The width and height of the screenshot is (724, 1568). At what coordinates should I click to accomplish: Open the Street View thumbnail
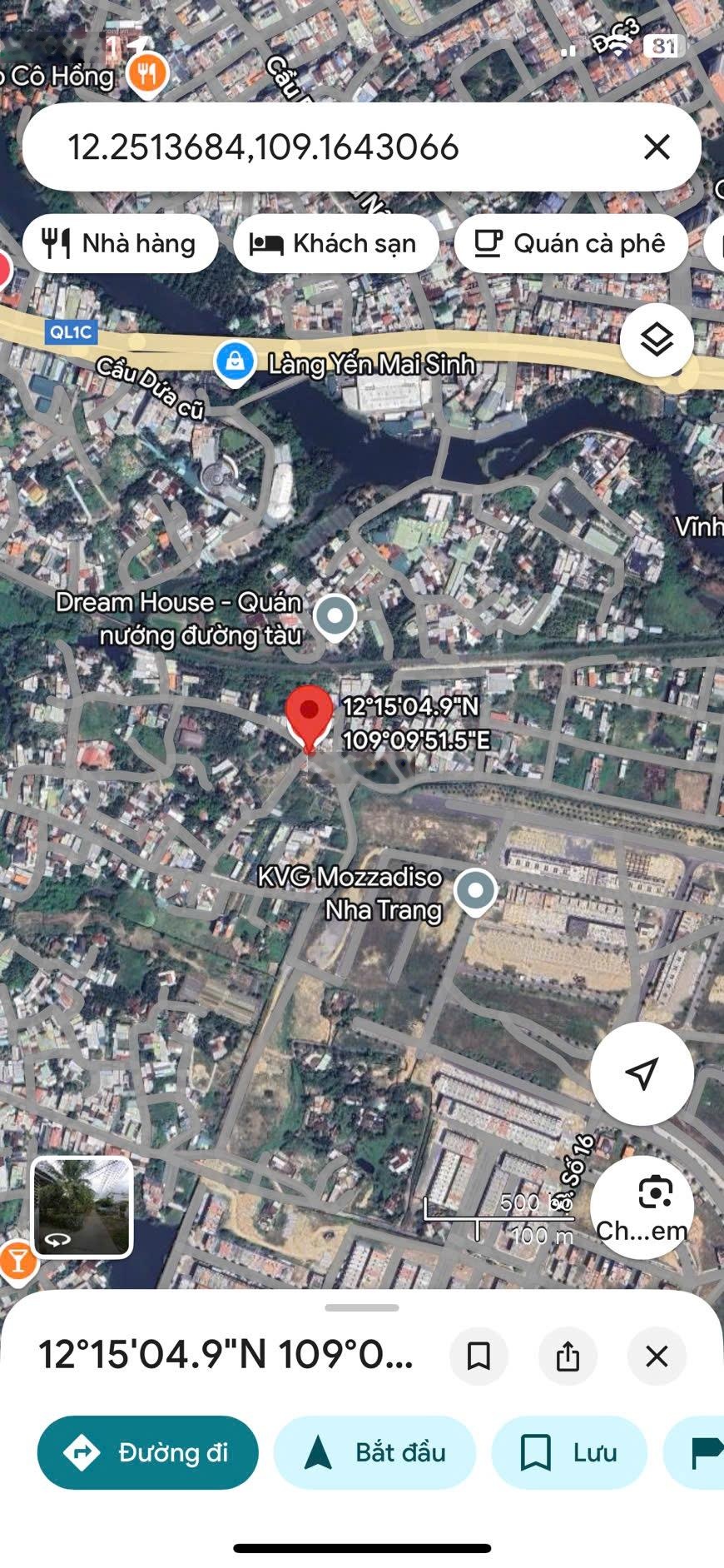pyautogui.click(x=82, y=1207)
